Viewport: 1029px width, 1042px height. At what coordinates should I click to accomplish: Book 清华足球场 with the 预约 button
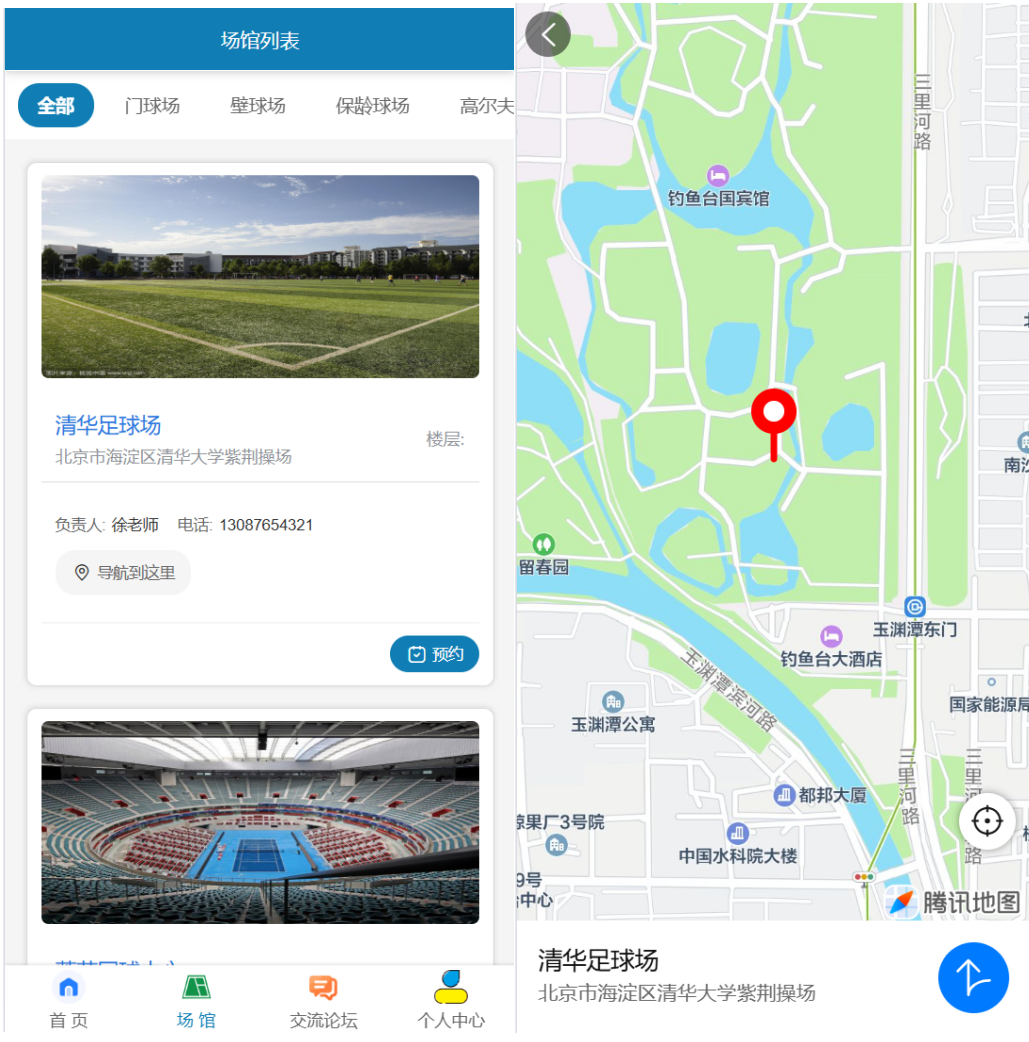coord(435,654)
